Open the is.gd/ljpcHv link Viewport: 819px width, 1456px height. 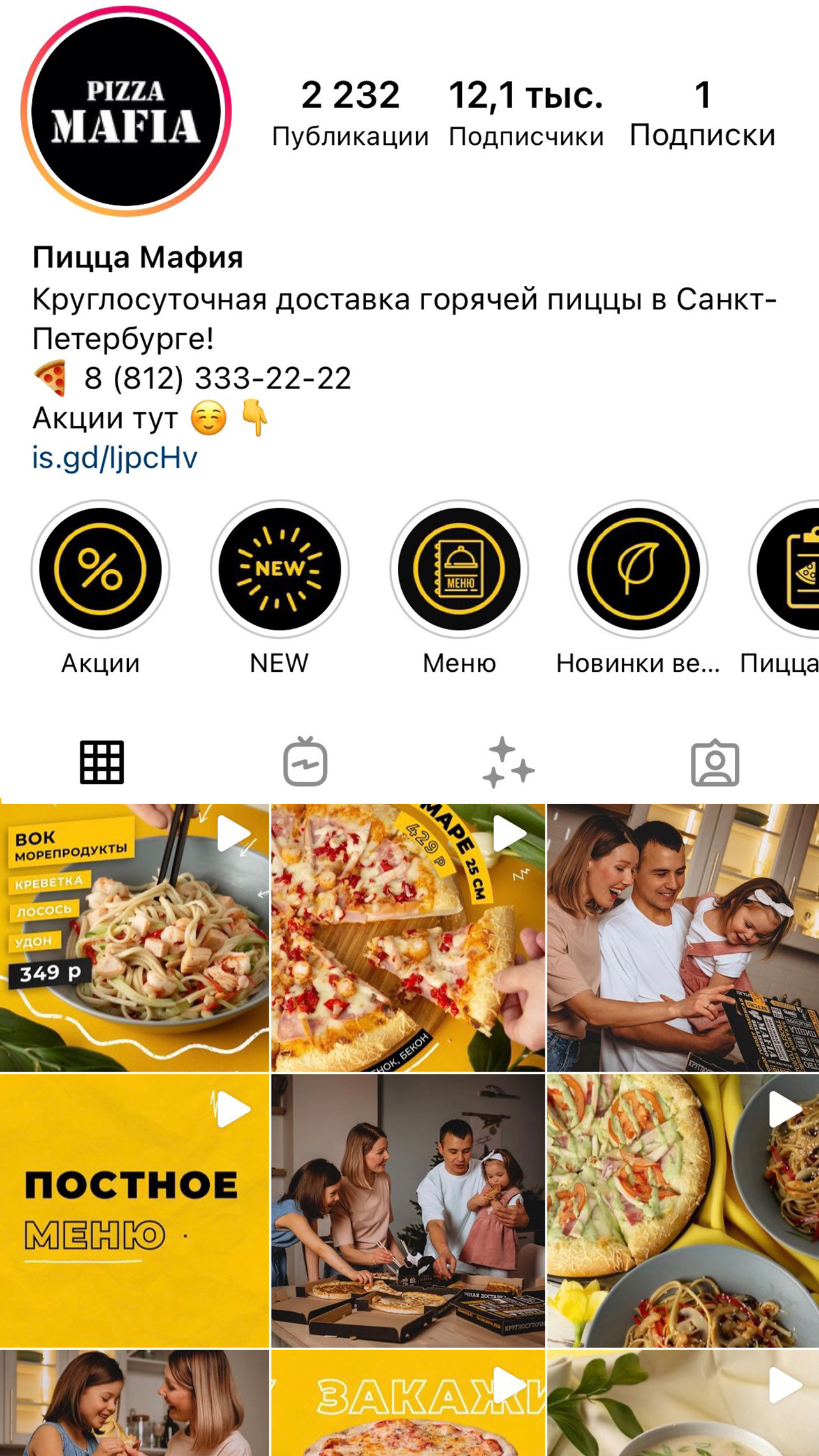(x=115, y=457)
